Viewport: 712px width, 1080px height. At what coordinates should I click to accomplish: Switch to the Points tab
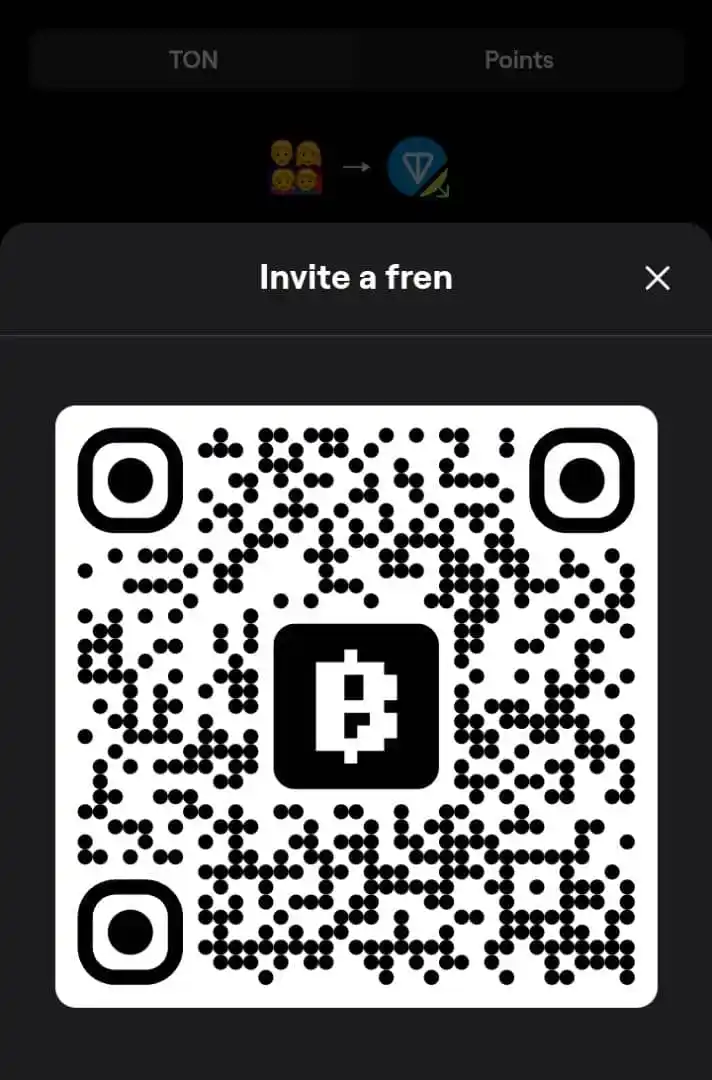pyautogui.click(x=518, y=60)
